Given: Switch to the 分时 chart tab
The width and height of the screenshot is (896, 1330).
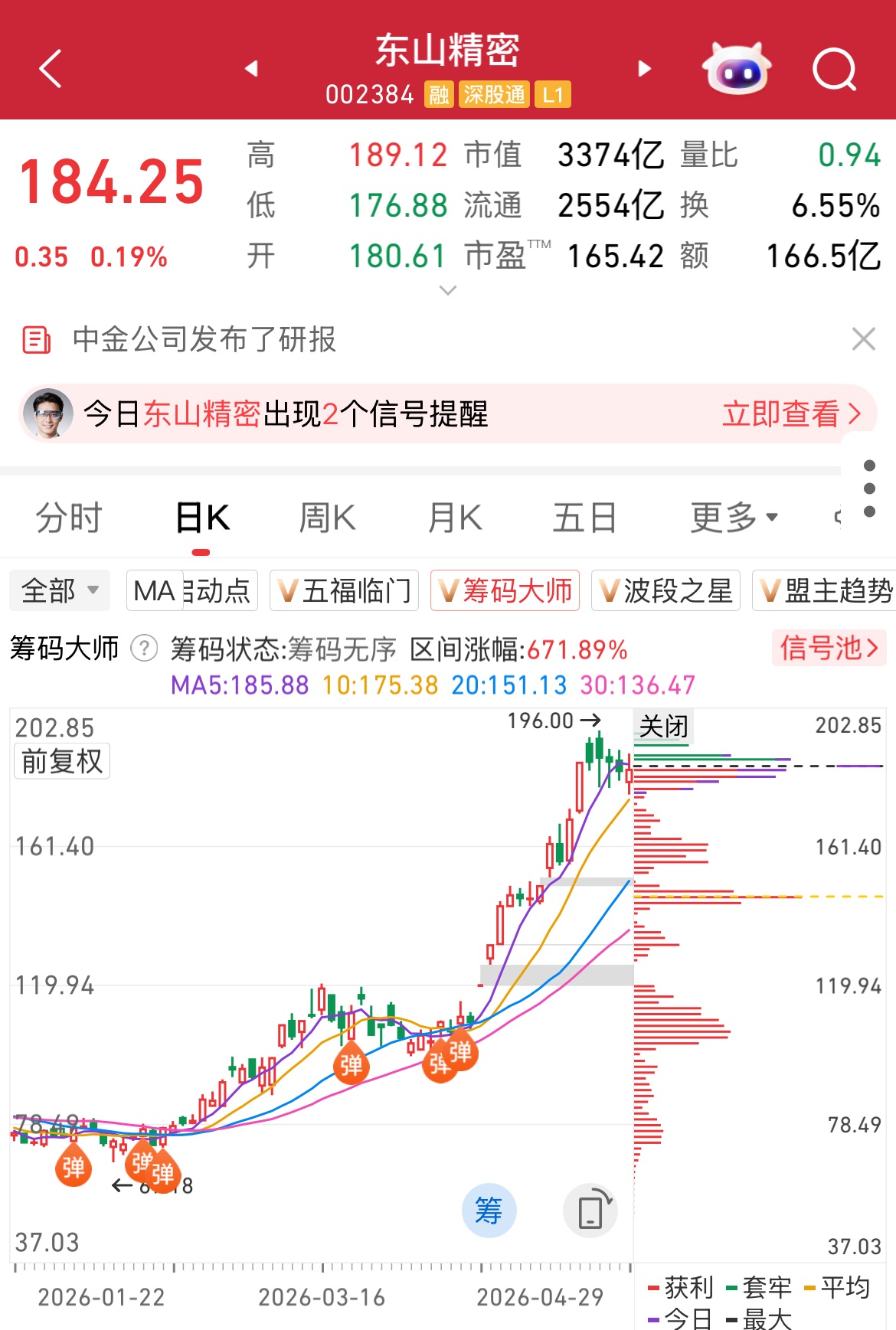Looking at the screenshot, I should click(x=69, y=518).
